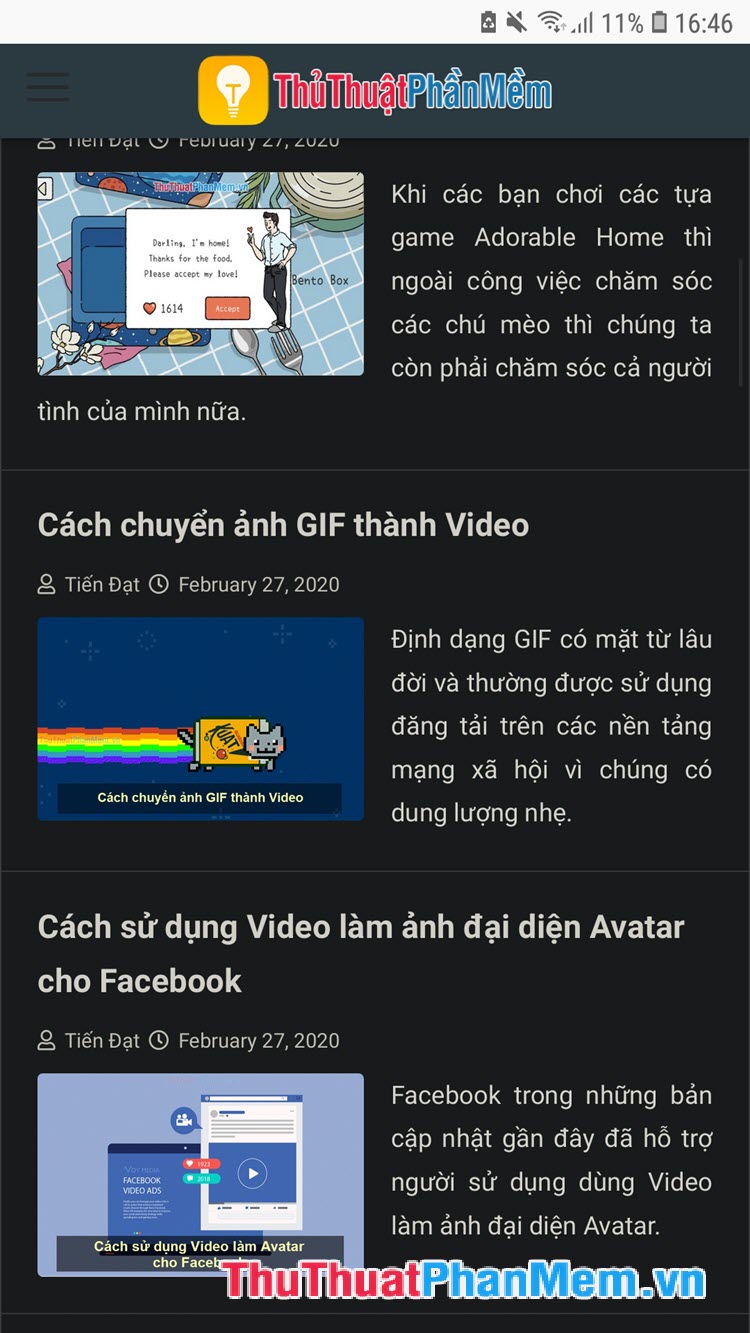Viewport: 750px width, 1333px height.
Task: Click the SD card icon in the status bar
Action: pos(489,22)
